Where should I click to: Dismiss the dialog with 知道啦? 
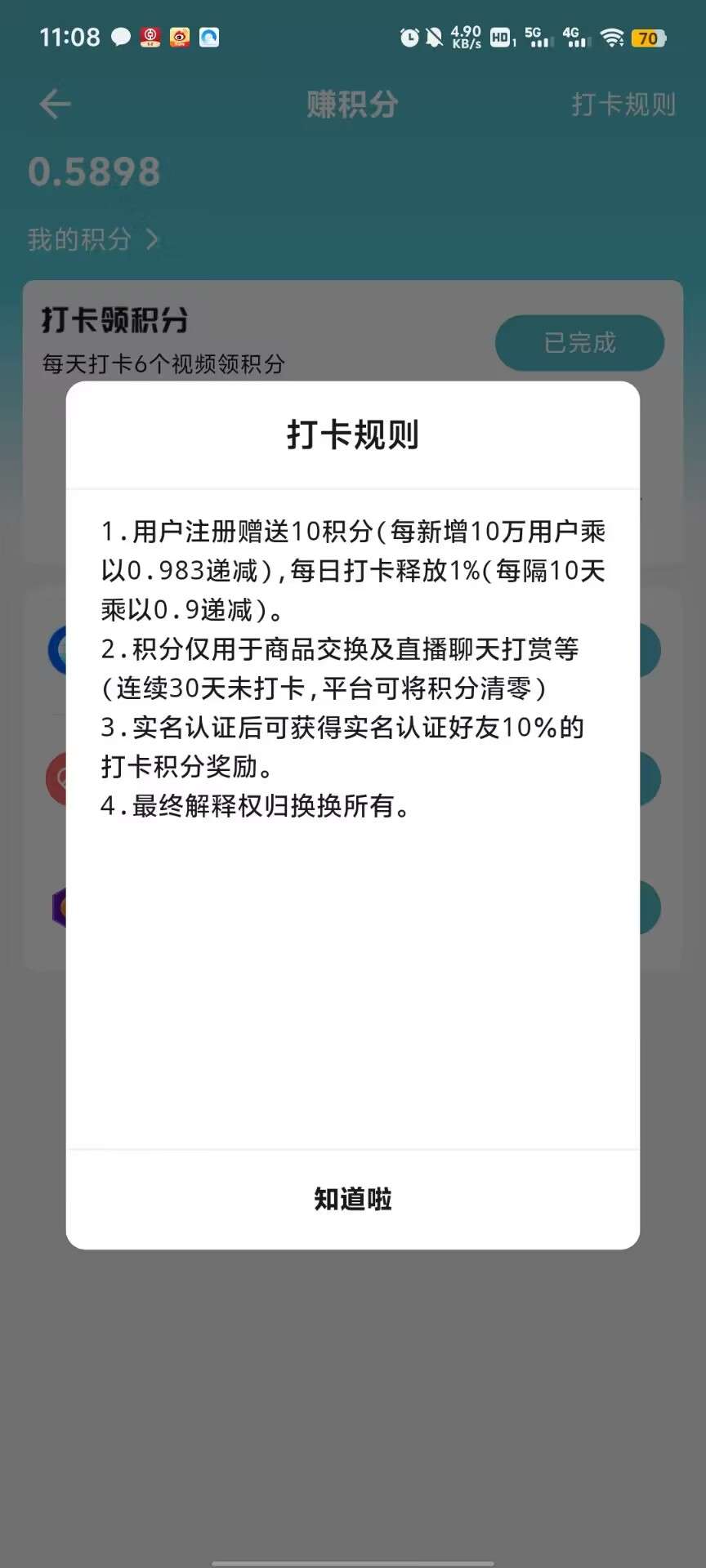pyautogui.click(x=353, y=1199)
